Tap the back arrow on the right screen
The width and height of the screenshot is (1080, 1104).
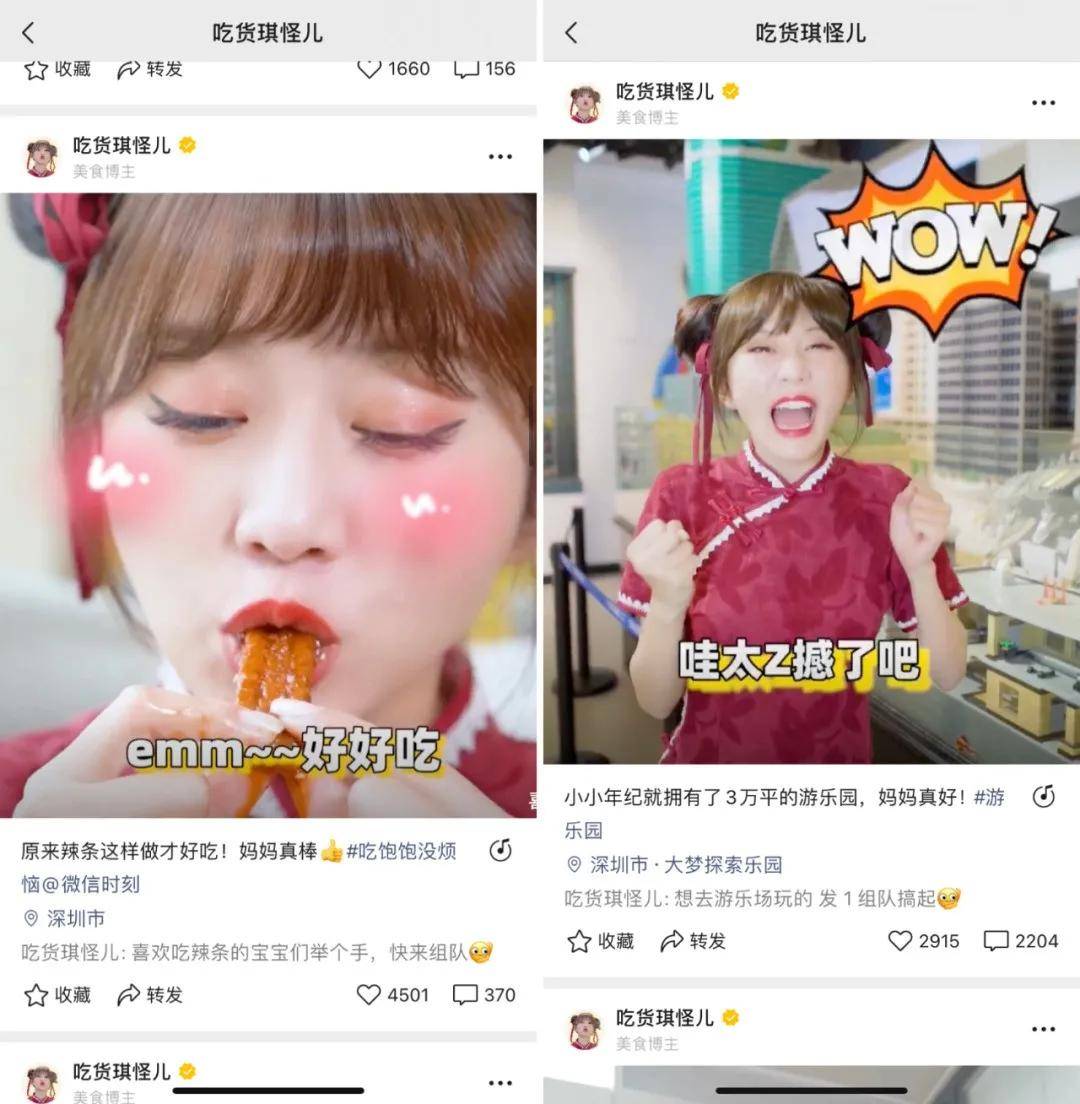[x=570, y=31]
